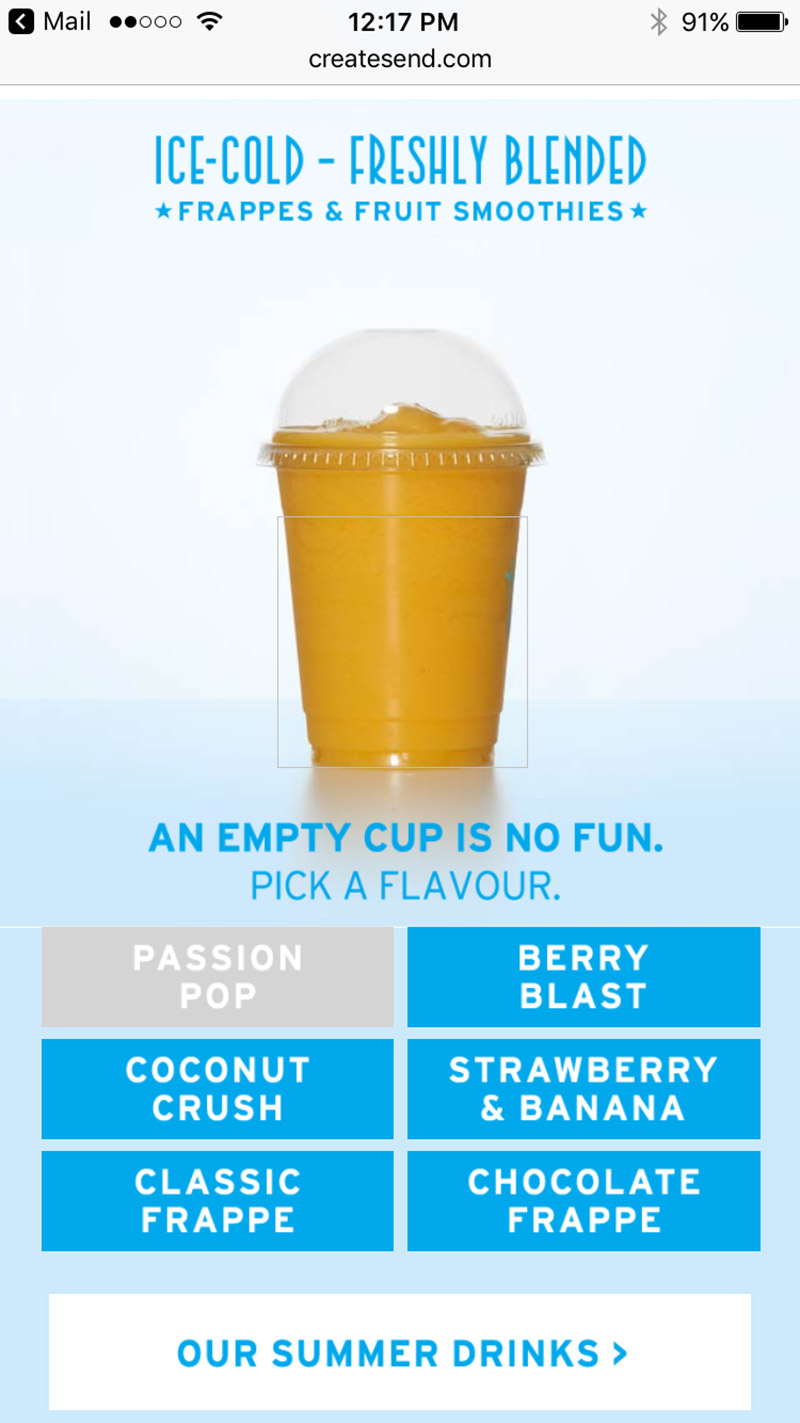Select the Passion Pop flavour

click(217, 977)
